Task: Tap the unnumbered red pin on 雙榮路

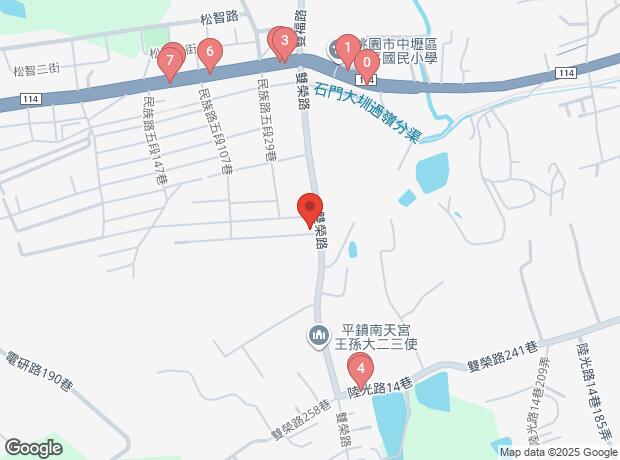Action: pyautogui.click(x=309, y=208)
